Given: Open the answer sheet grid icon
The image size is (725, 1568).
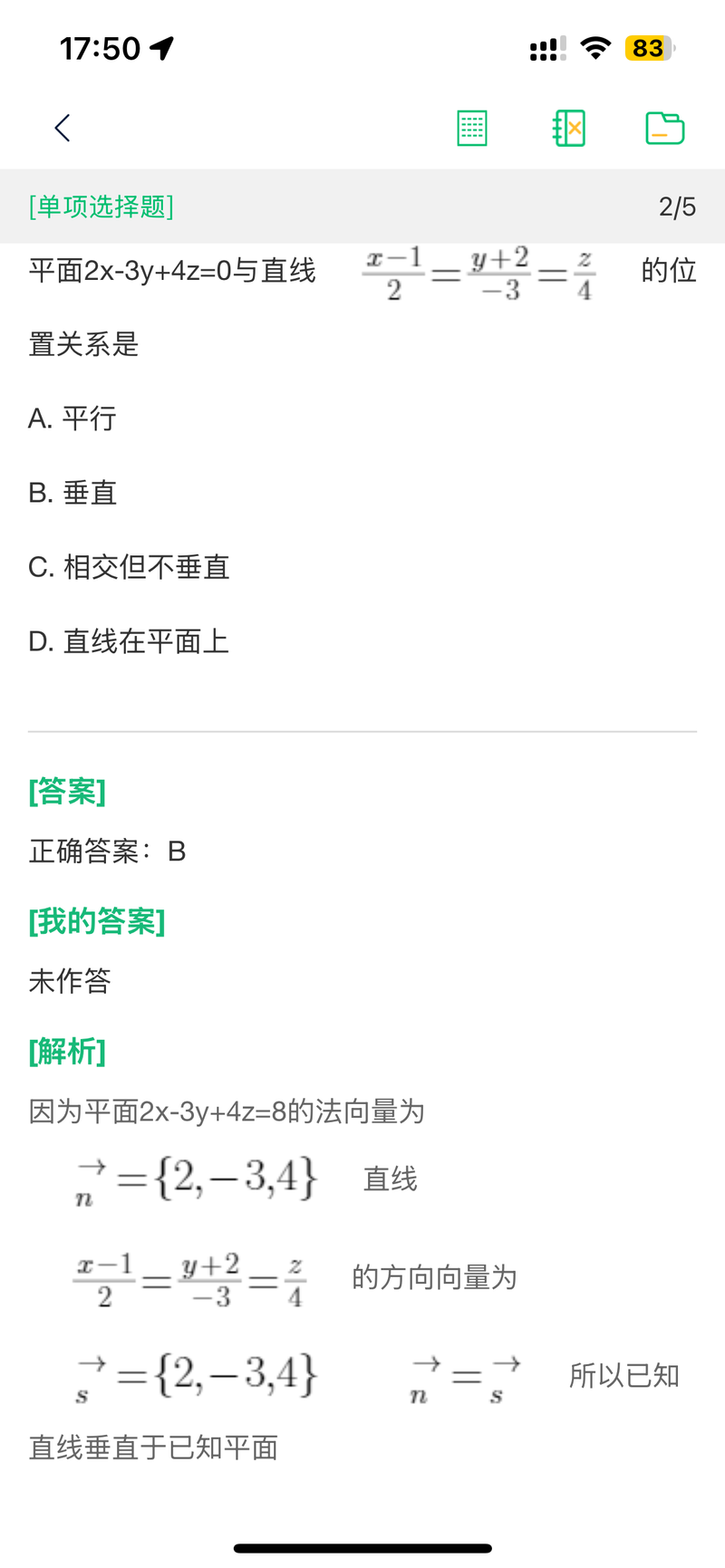Looking at the screenshot, I should (472, 128).
